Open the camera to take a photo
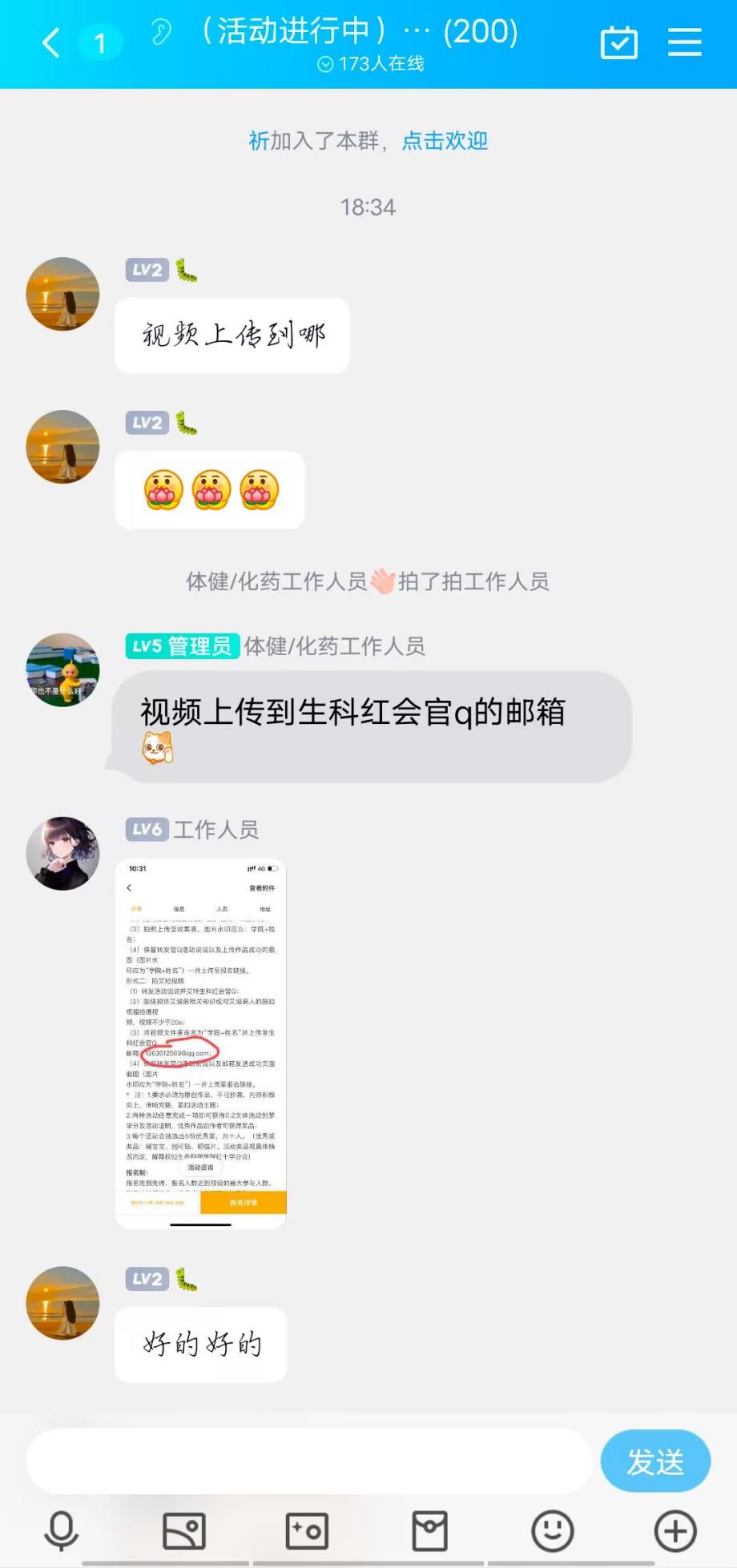The image size is (737, 1568). [307, 1531]
